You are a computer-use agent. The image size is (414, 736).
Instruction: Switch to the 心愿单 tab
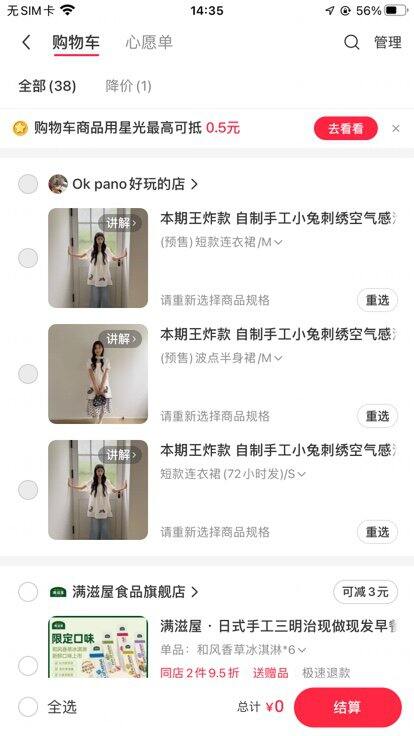click(149, 43)
